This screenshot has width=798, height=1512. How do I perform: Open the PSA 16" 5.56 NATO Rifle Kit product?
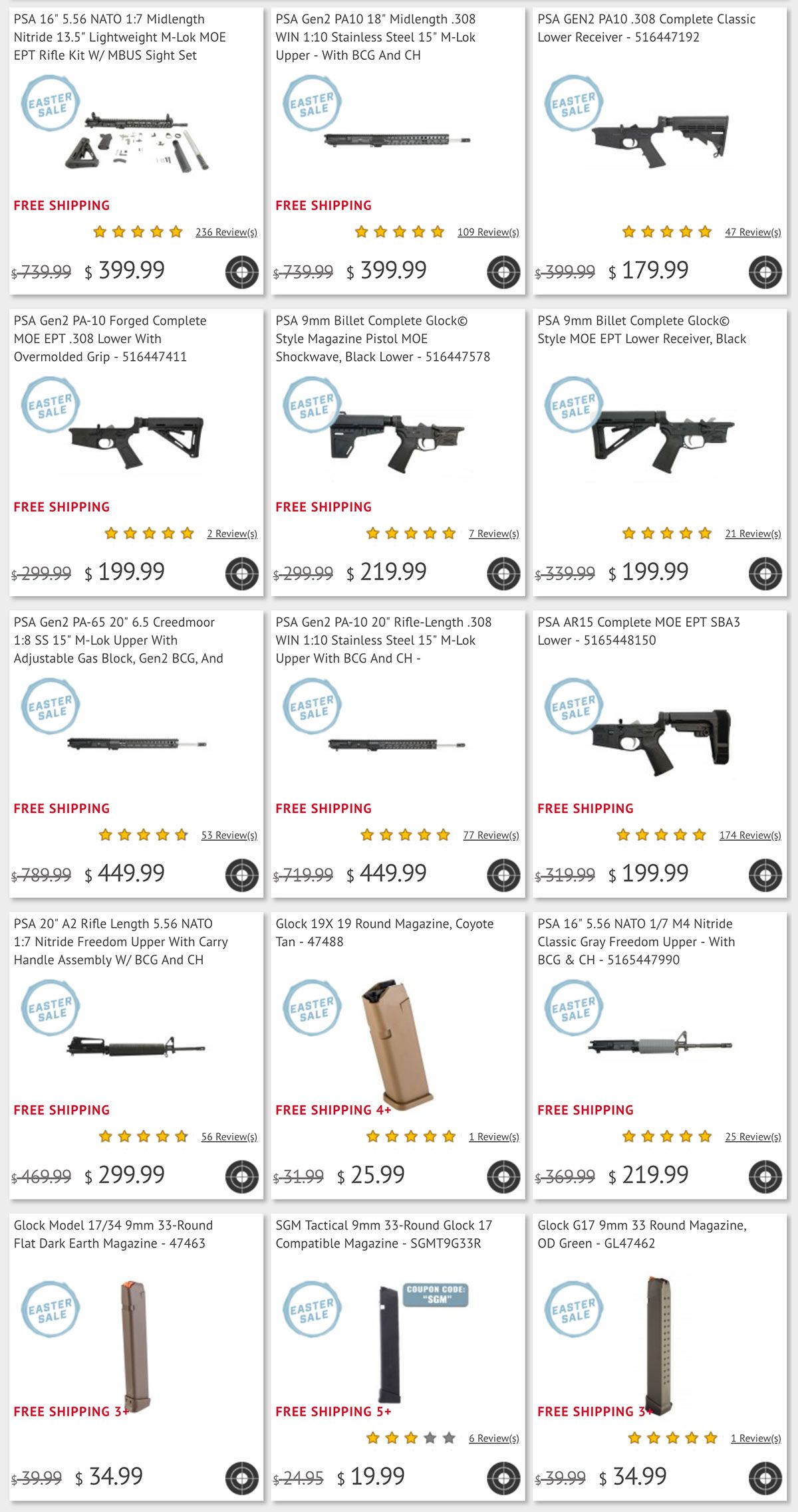tap(120, 37)
